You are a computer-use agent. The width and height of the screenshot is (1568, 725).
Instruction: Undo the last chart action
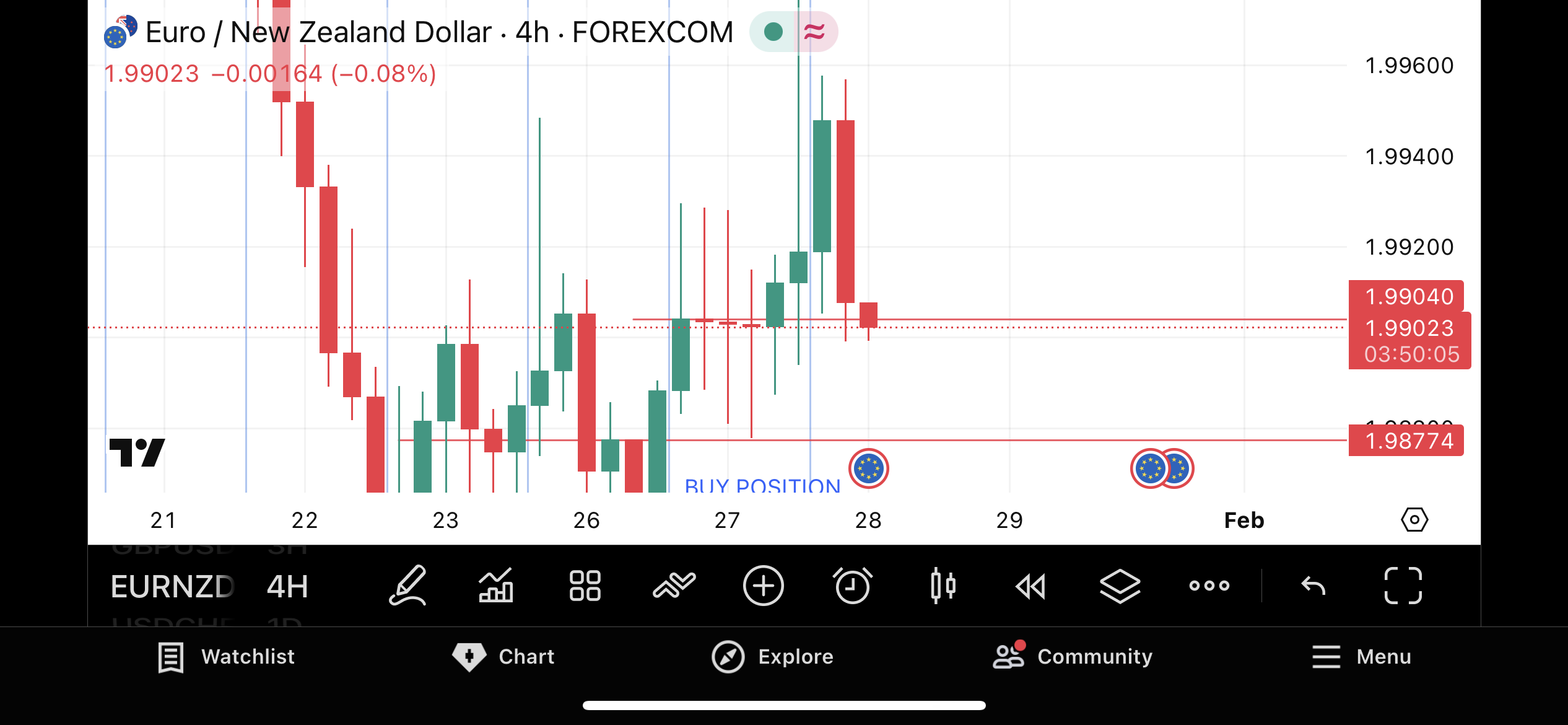point(1313,586)
